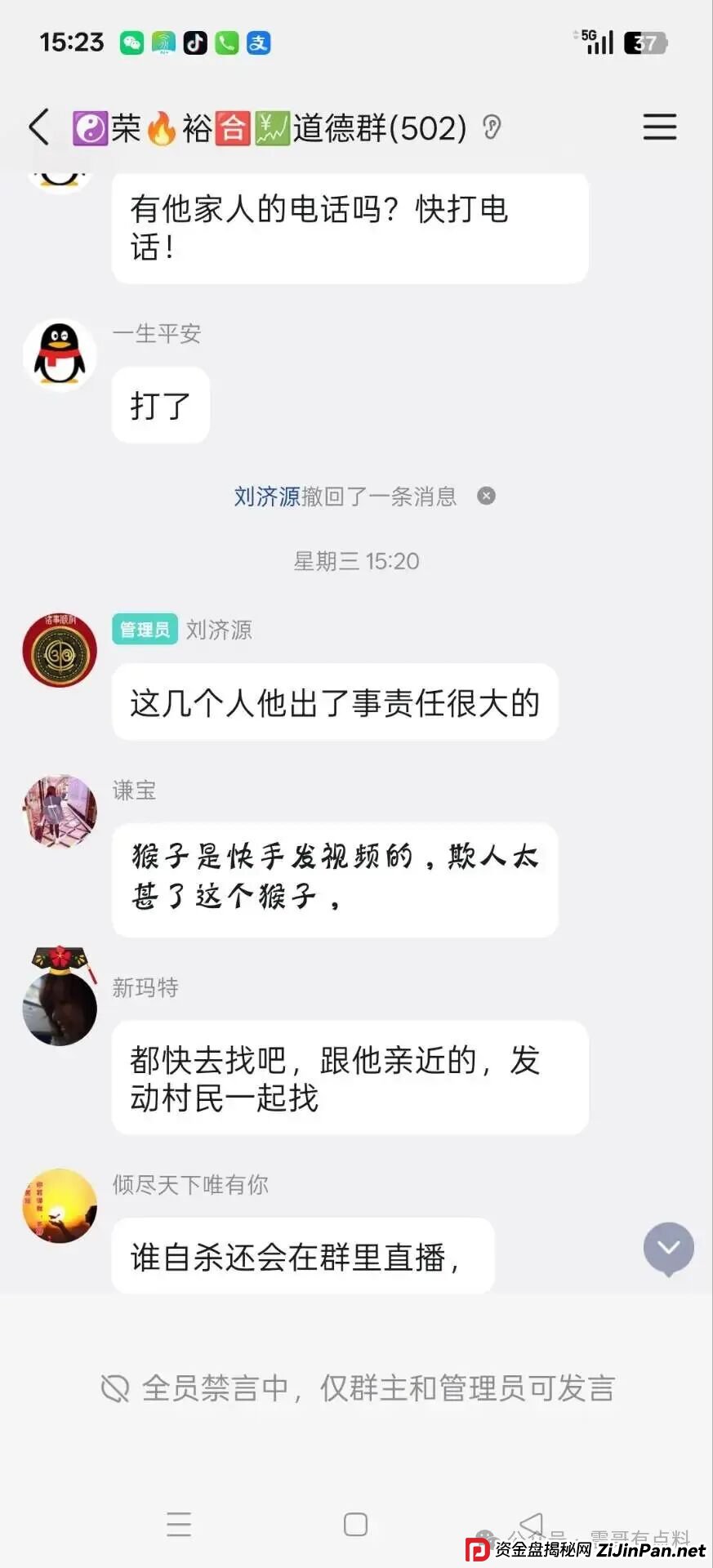The width and height of the screenshot is (713, 1568).
Task: Open the mute-all notice icon at the bottom
Action: pos(114,1387)
